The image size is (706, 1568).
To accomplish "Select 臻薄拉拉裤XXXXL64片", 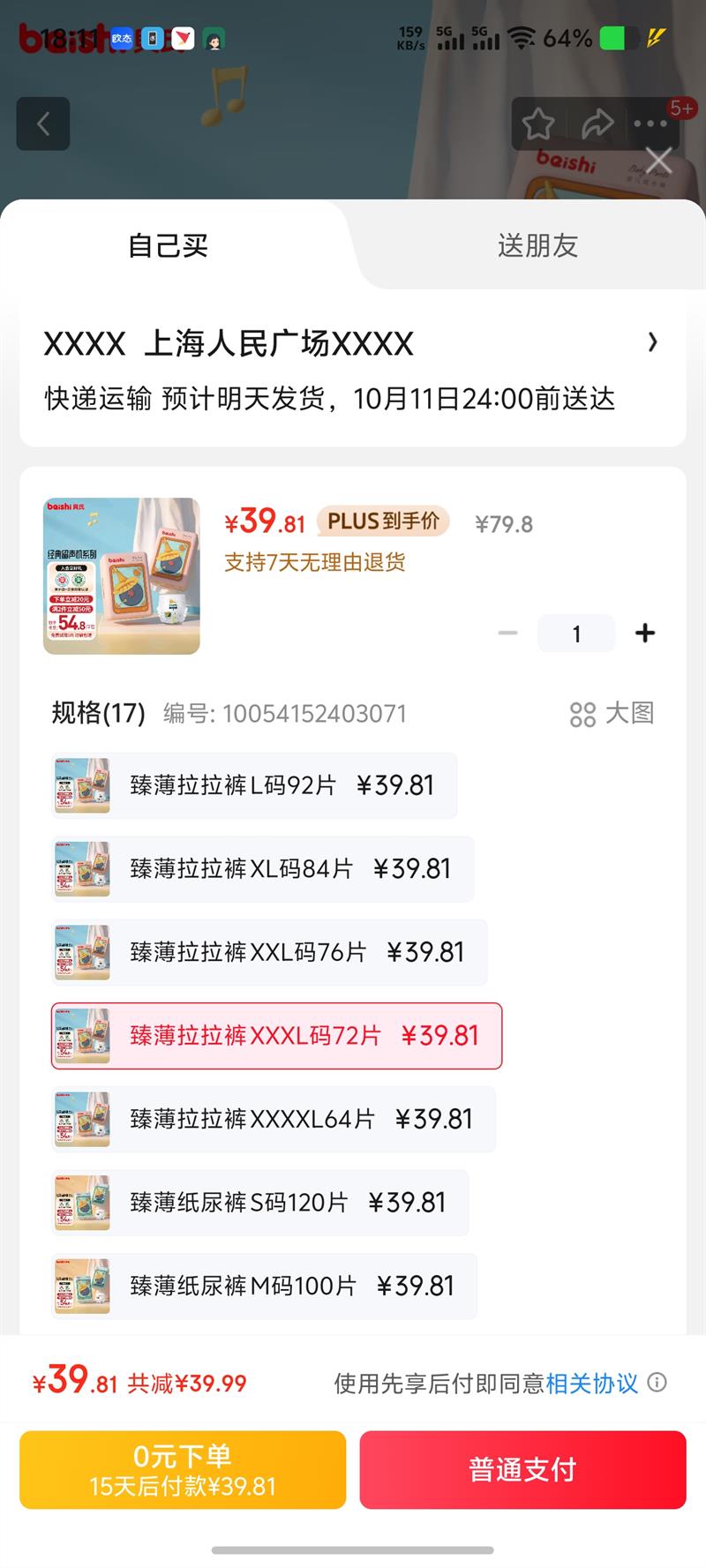I will click(273, 1119).
